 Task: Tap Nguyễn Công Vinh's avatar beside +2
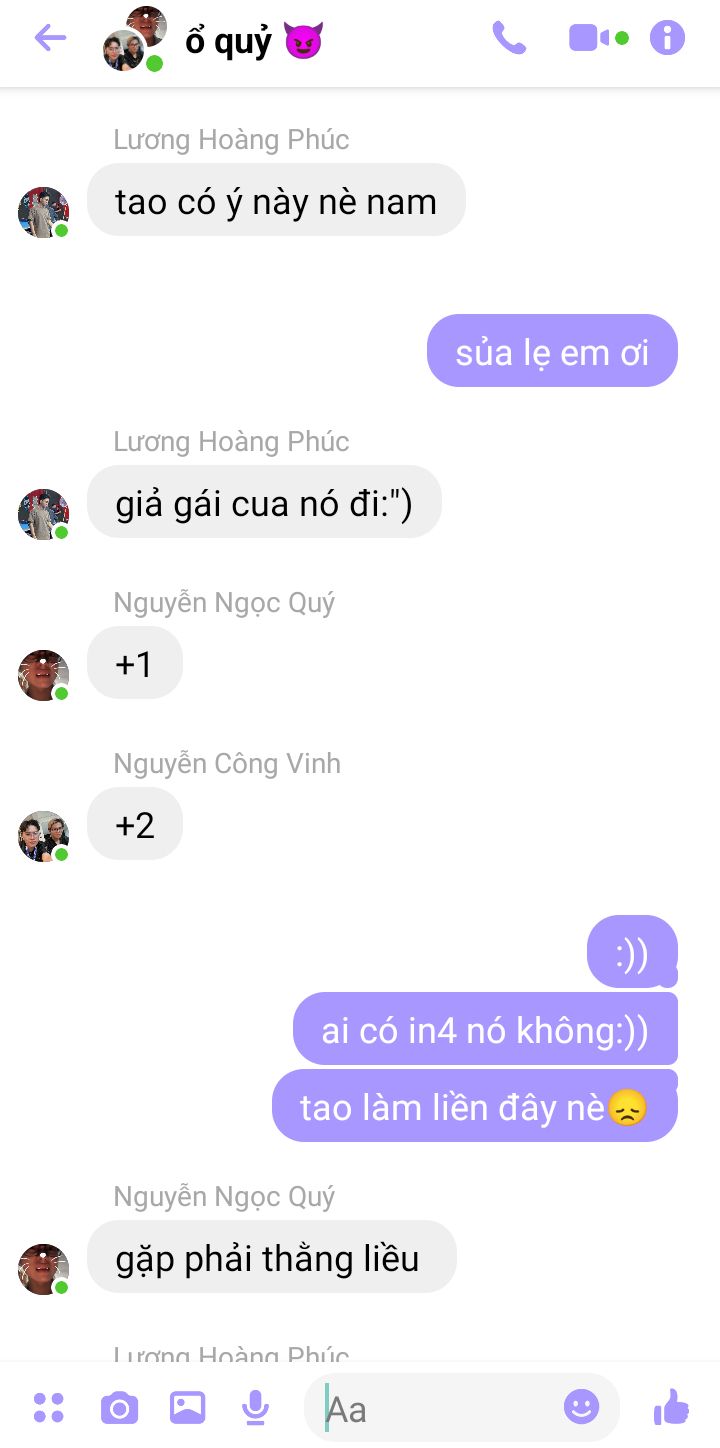tap(43, 836)
